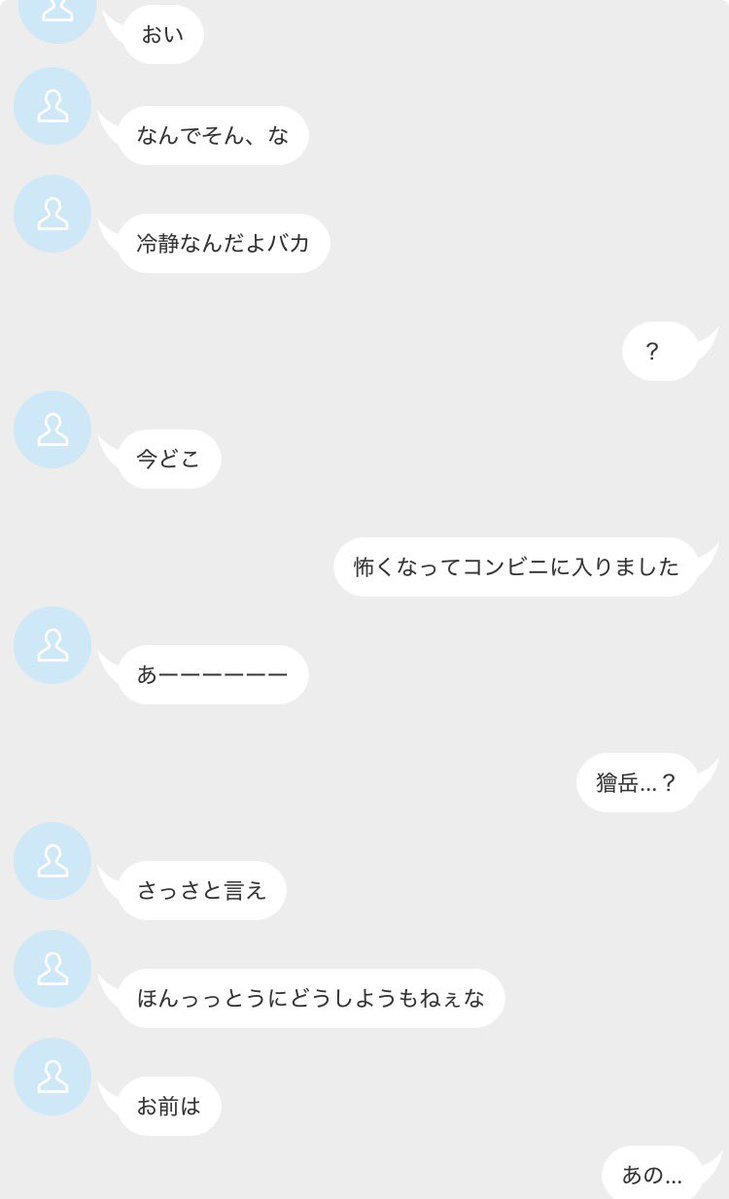Tap the sender avatar beside お前は

tap(52, 1077)
